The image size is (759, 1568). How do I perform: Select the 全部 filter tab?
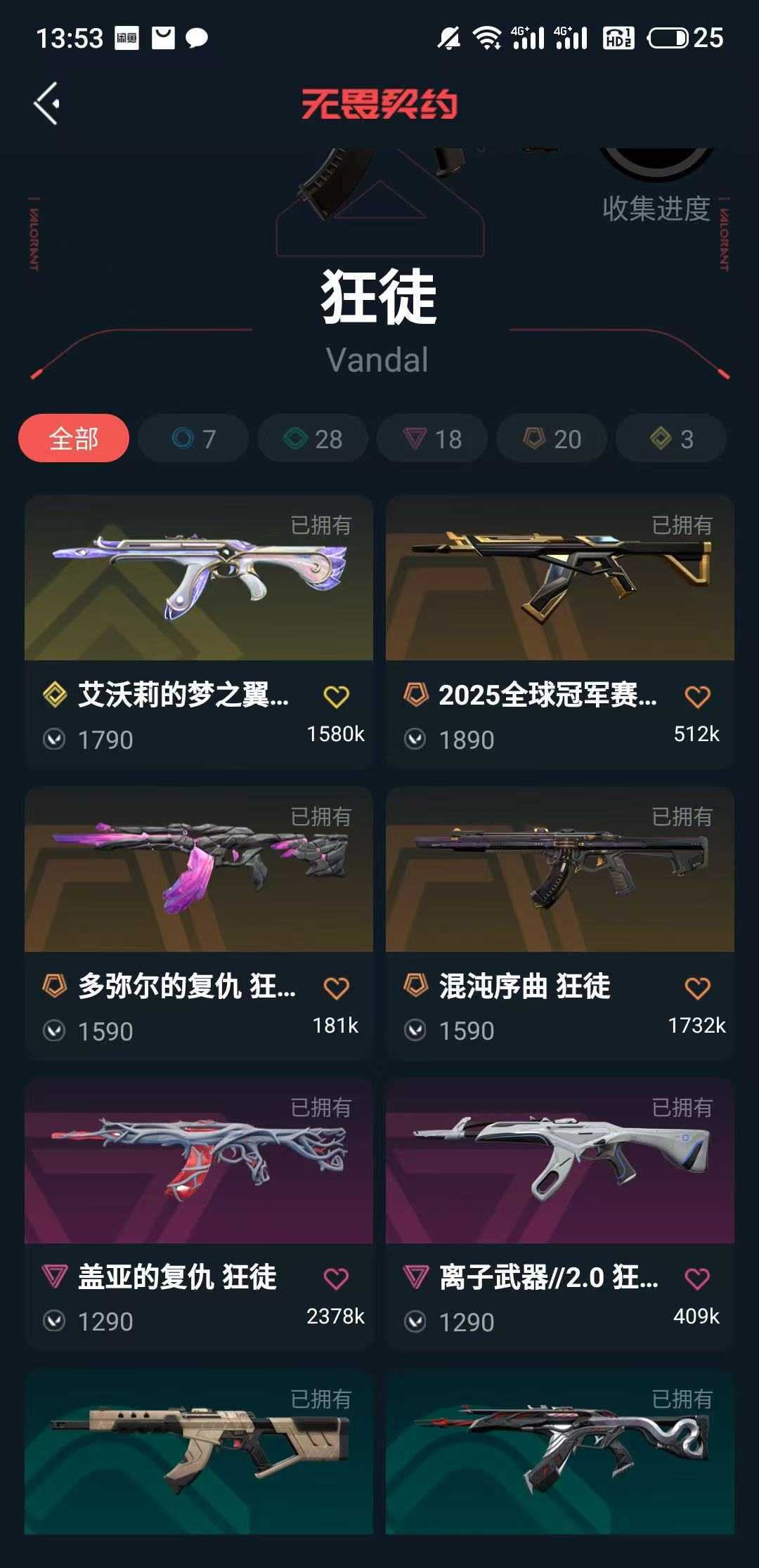click(74, 437)
